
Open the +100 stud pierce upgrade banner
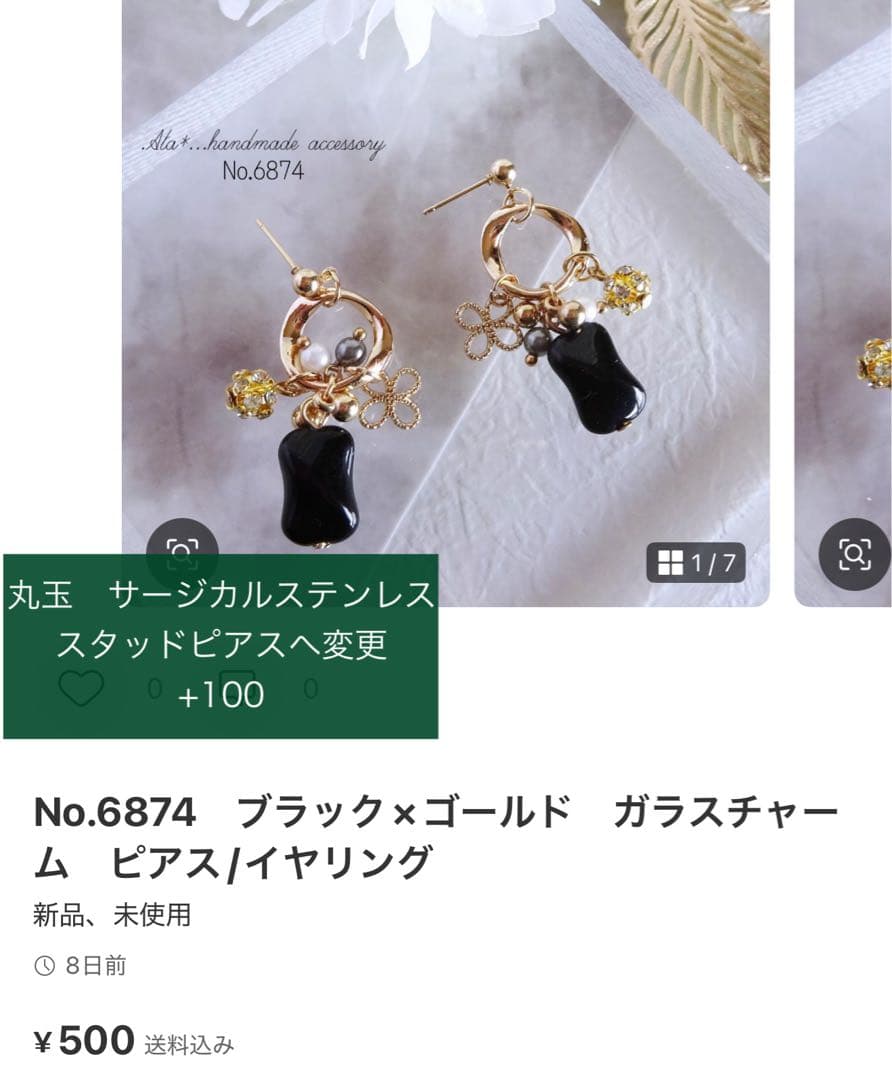[x=222, y=644]
